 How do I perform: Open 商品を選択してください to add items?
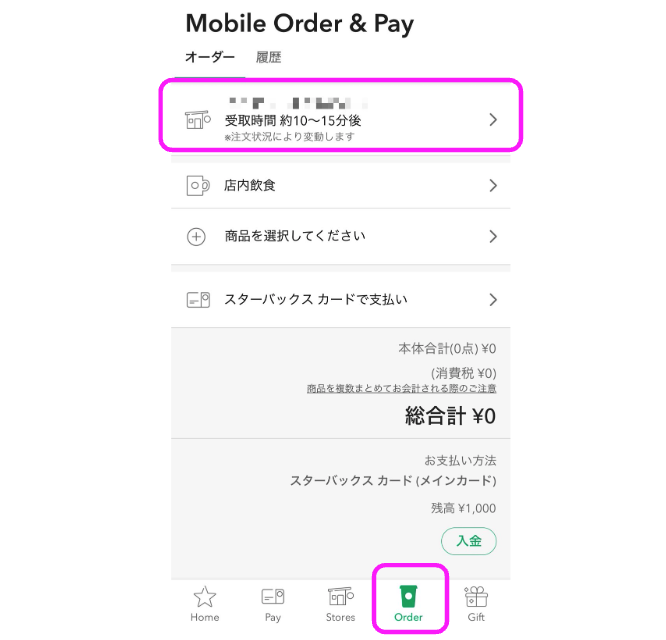(x=340, y=237)
